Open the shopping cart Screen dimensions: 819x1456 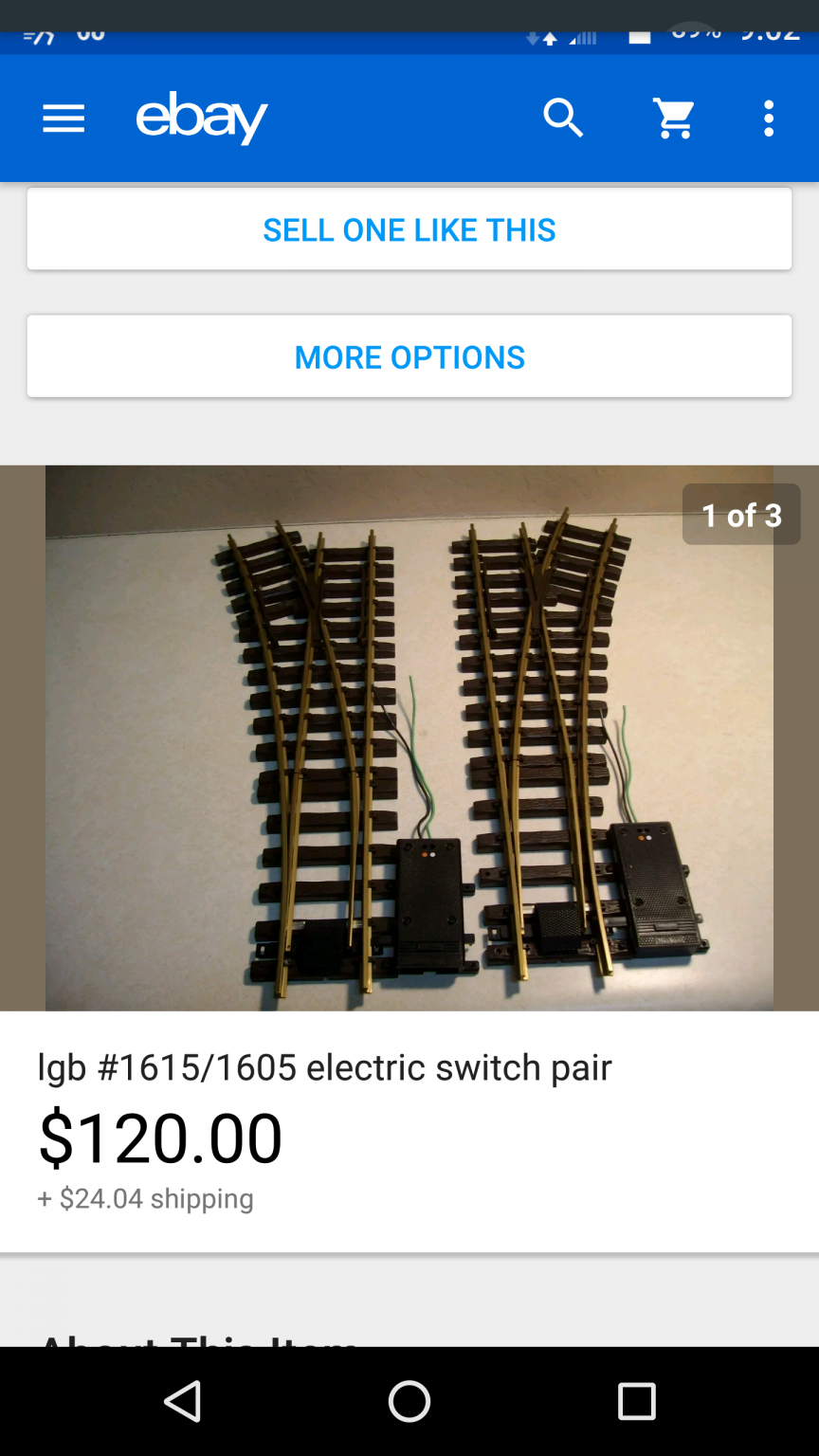[x=675, y=118]
